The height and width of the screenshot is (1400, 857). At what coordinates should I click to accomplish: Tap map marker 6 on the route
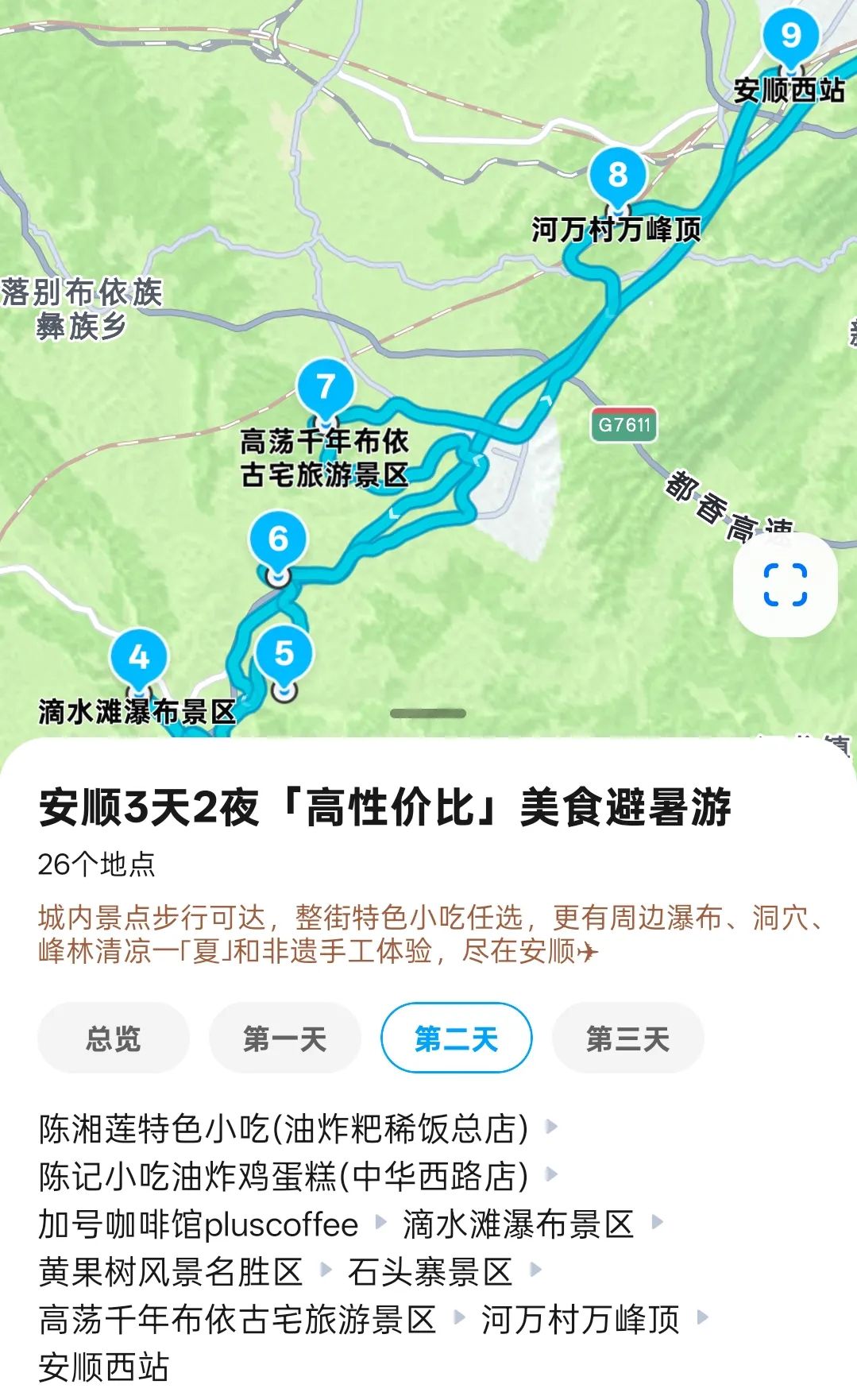(x=277, y=540)
